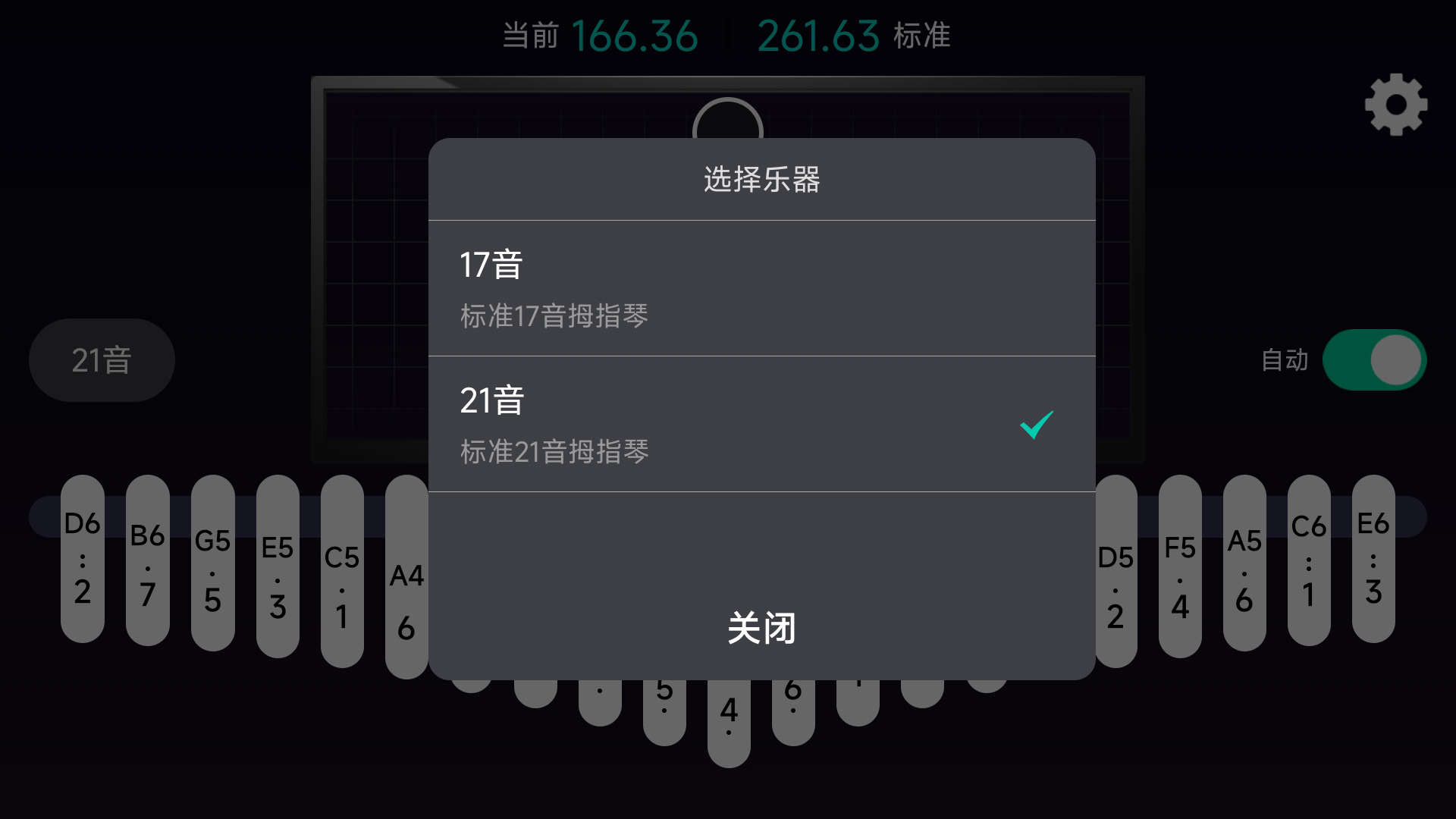1456x819 pixels.
Task: Play the D6 tine
Action: click(x=83, y=559)
